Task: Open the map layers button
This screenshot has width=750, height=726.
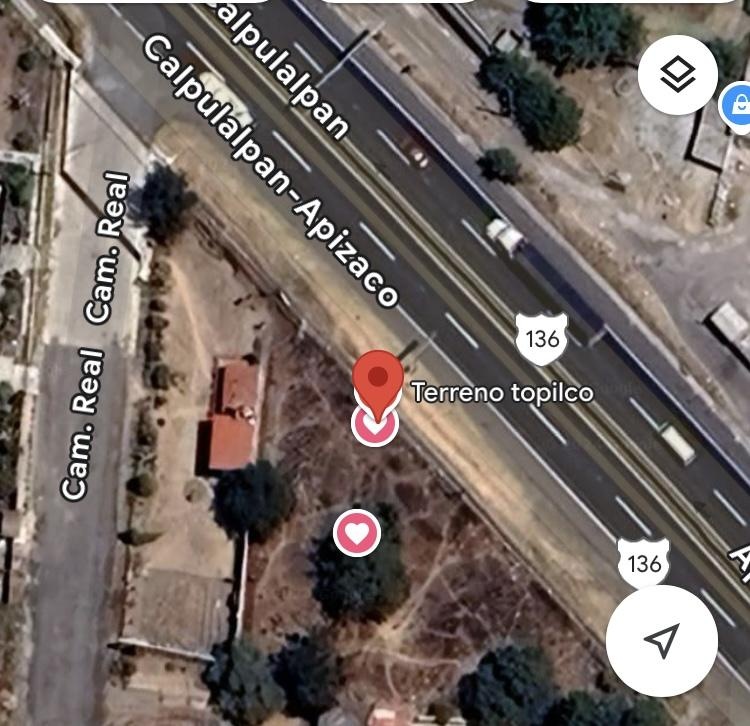Action: pyautogui.click(x=678, y=75)
